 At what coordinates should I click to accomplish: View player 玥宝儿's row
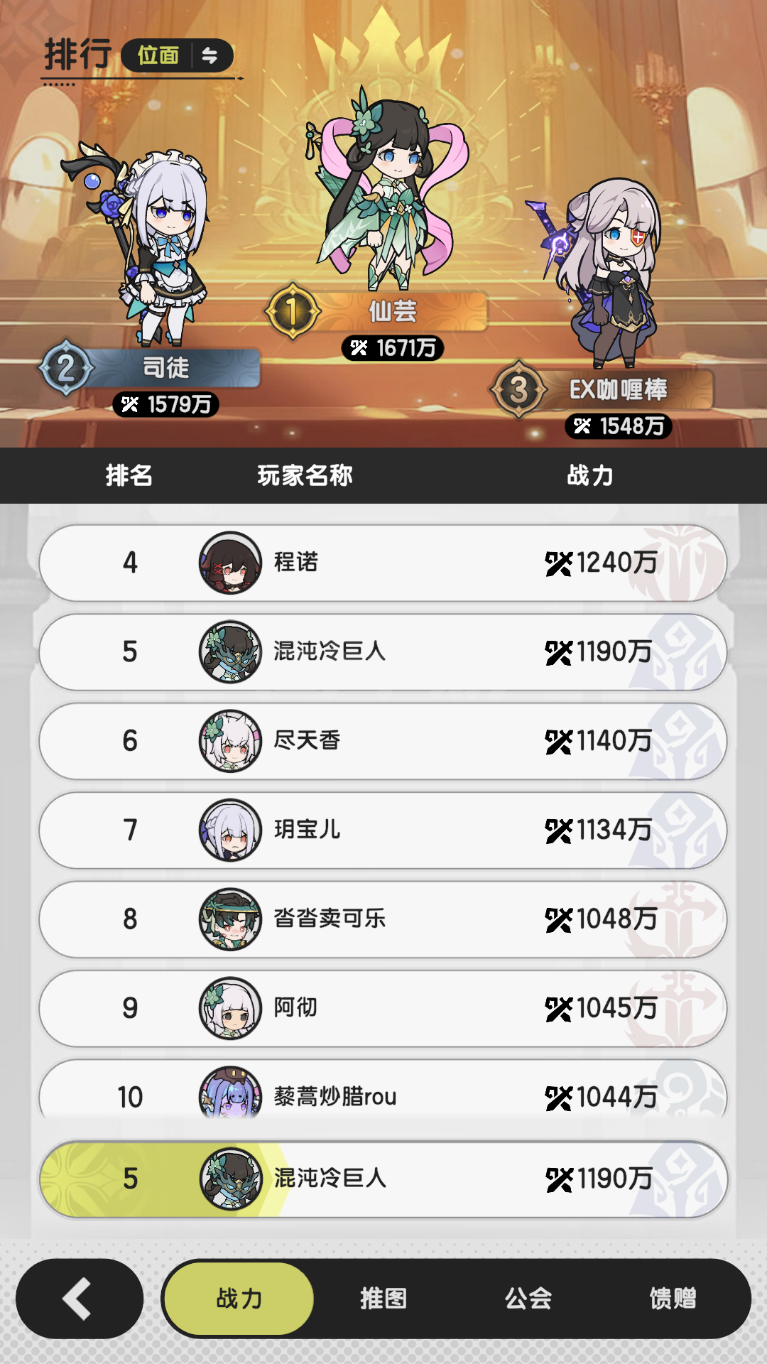tap(383, 830)
